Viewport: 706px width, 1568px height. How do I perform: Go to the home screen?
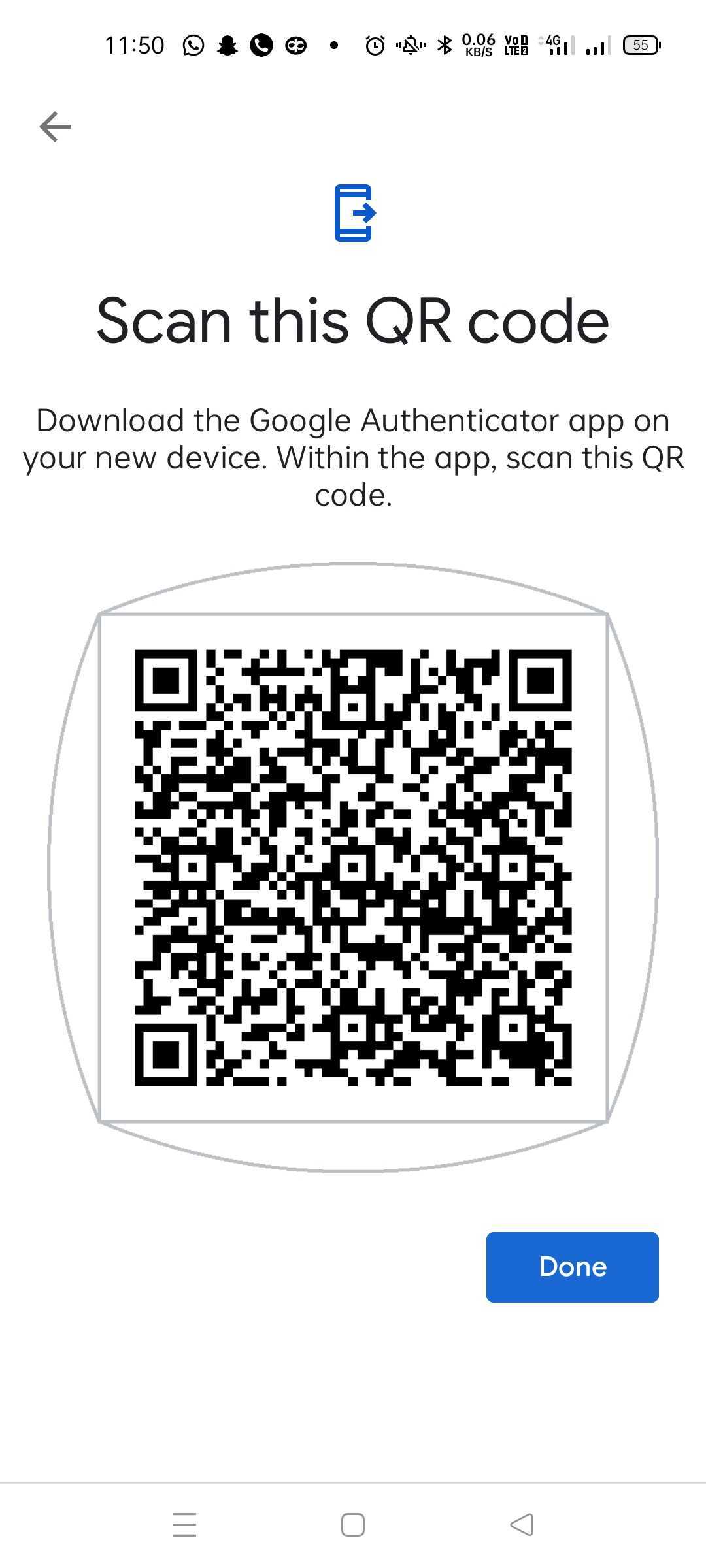coord(353,1525)
